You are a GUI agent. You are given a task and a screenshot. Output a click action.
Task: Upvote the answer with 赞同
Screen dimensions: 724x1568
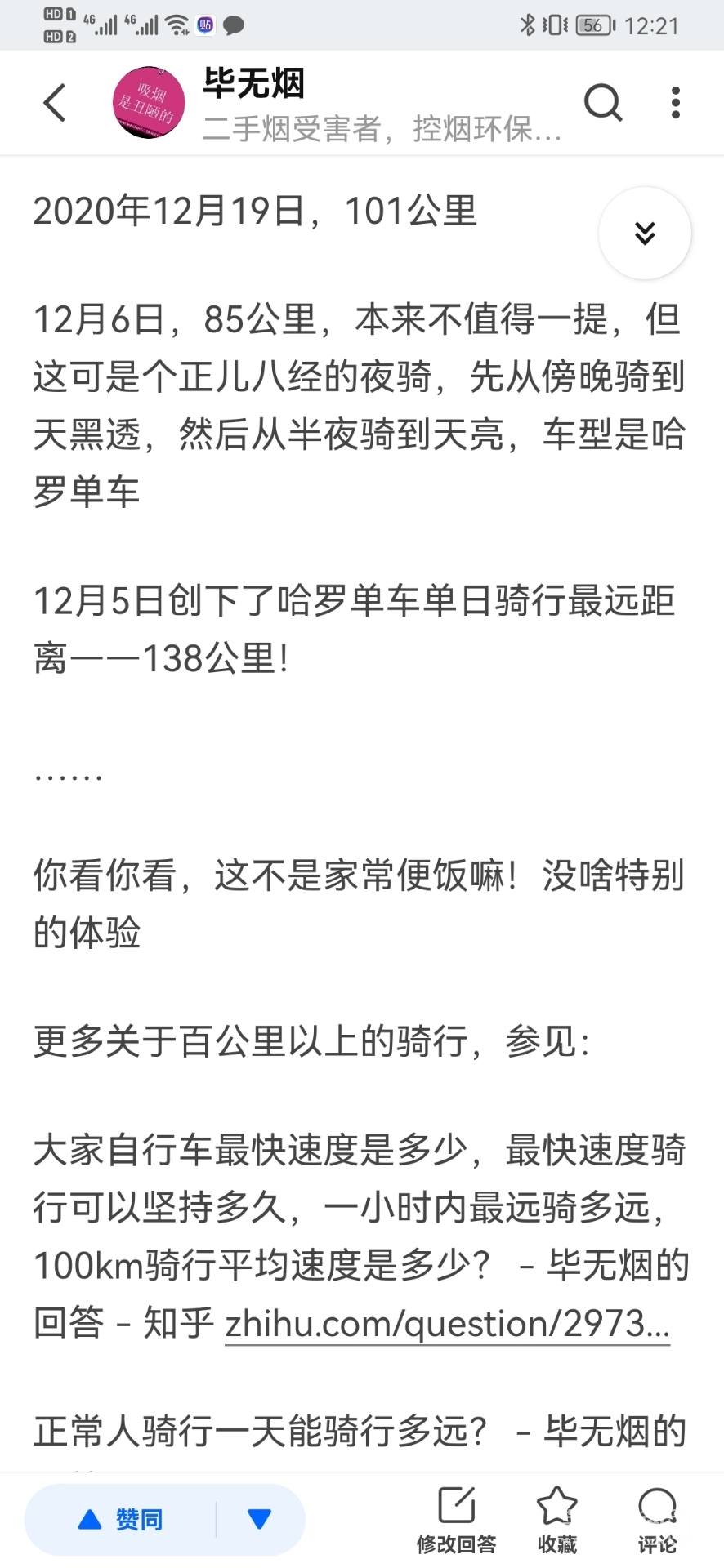tap(121, 1520)
